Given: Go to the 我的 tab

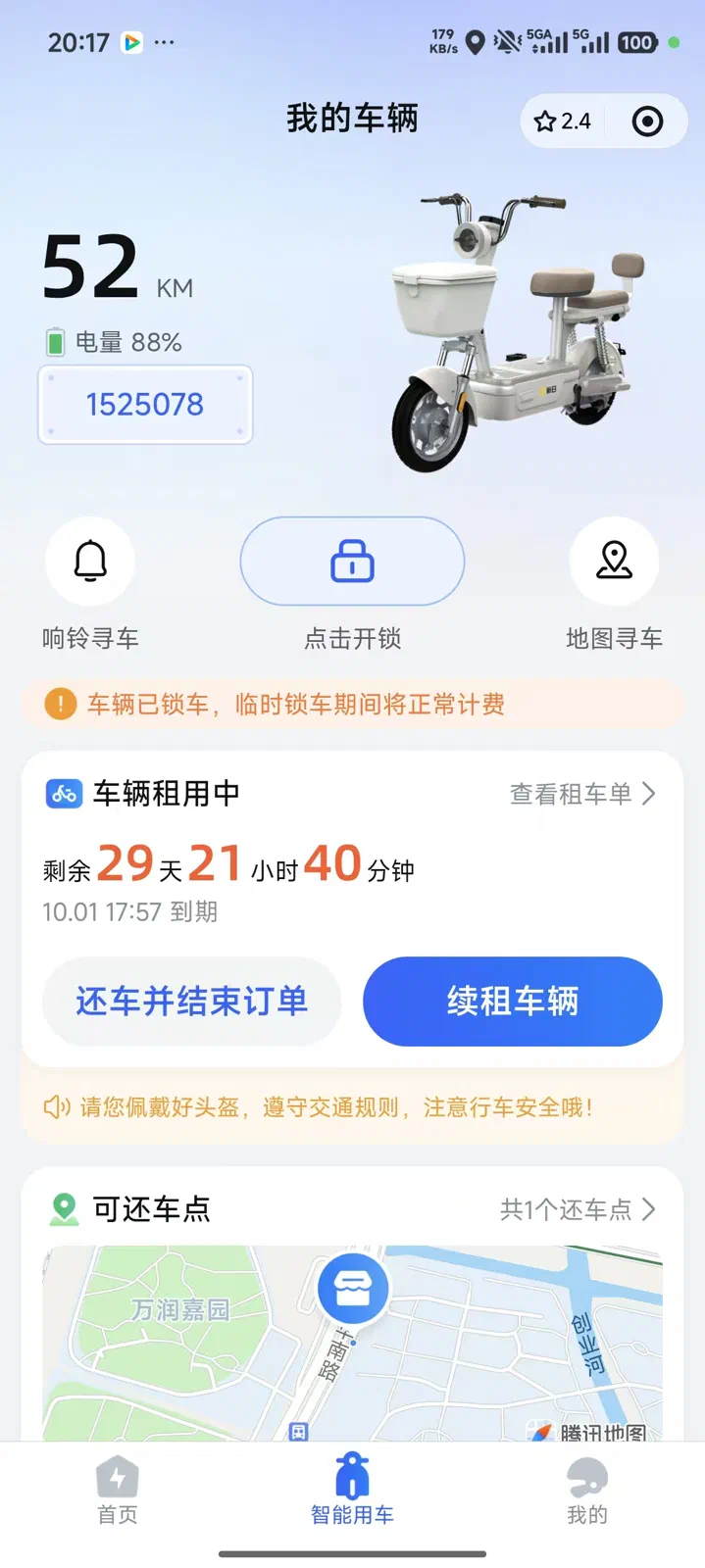Looking at the screenshot, I should (x=587, y=1491).
